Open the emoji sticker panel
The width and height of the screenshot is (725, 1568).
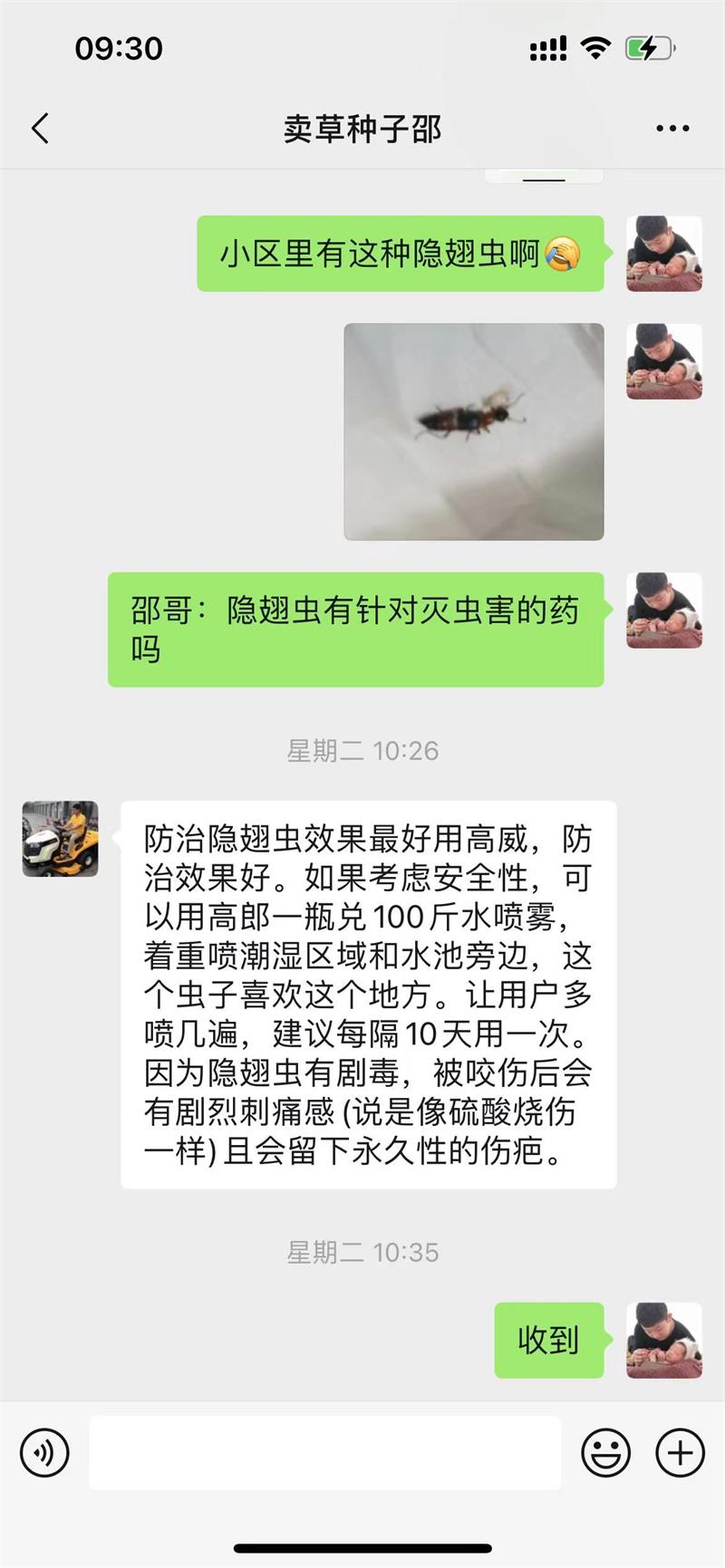click(605, 1452)
